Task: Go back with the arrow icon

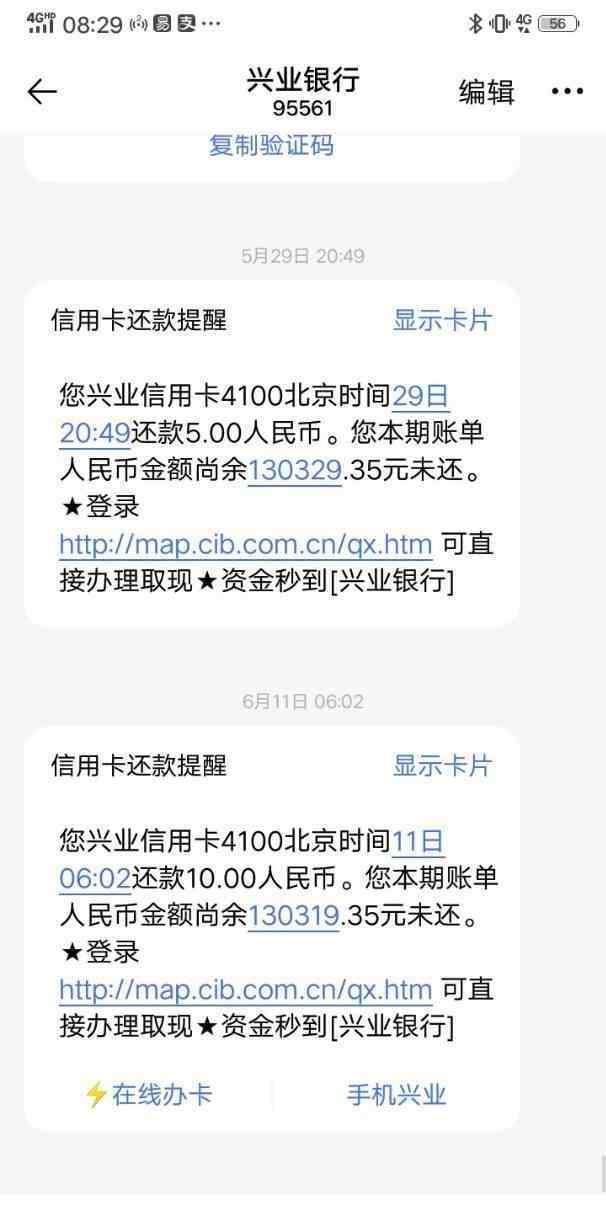Action: tap(42, 92)
